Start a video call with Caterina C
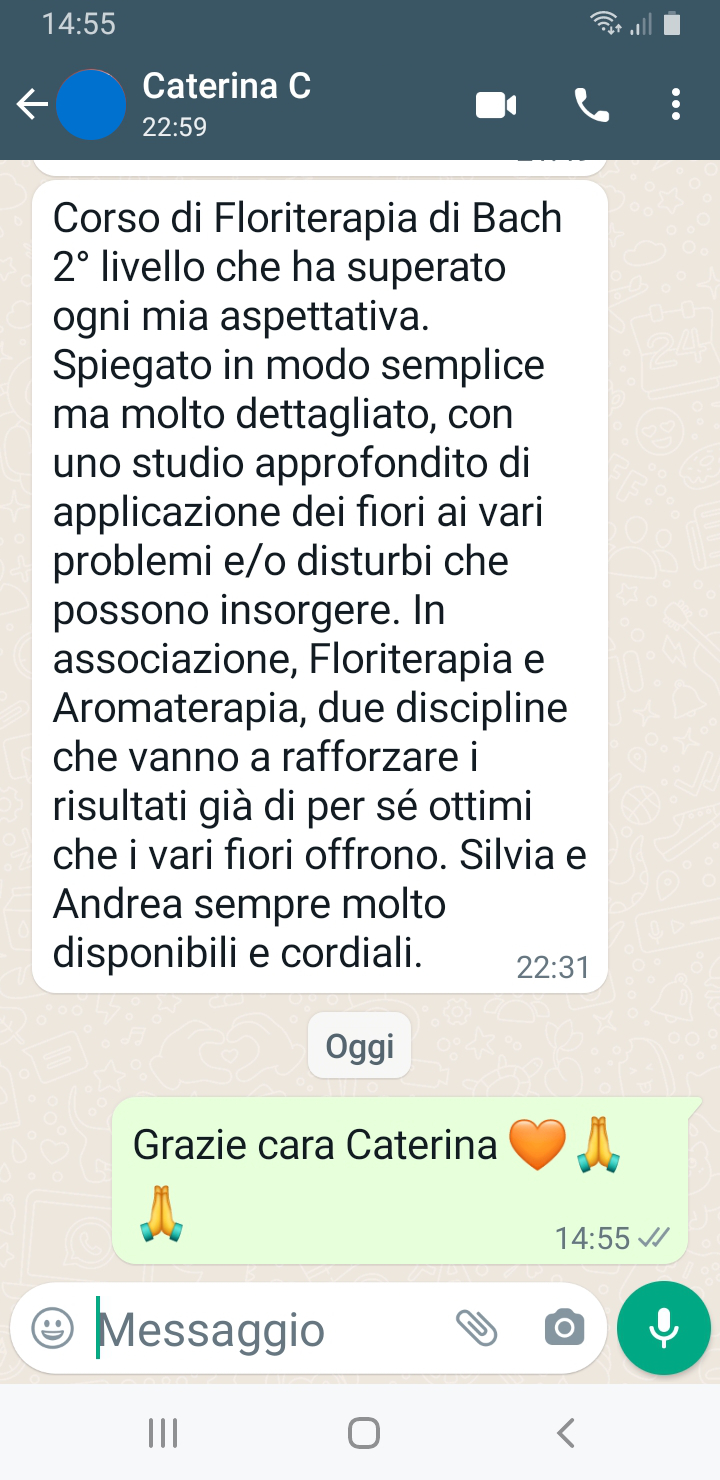 click(x=496, y=104)
